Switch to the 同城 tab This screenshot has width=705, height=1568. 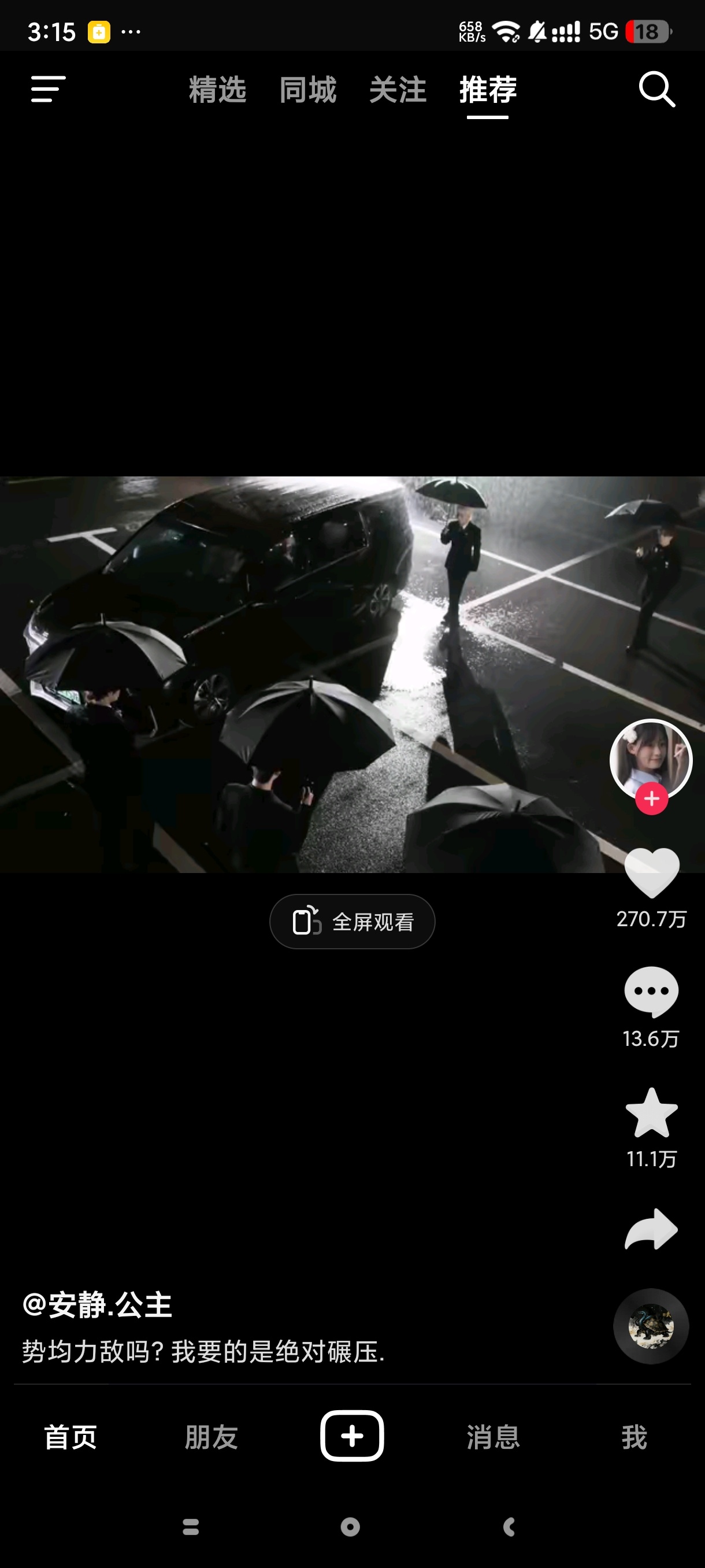point(308,90)
